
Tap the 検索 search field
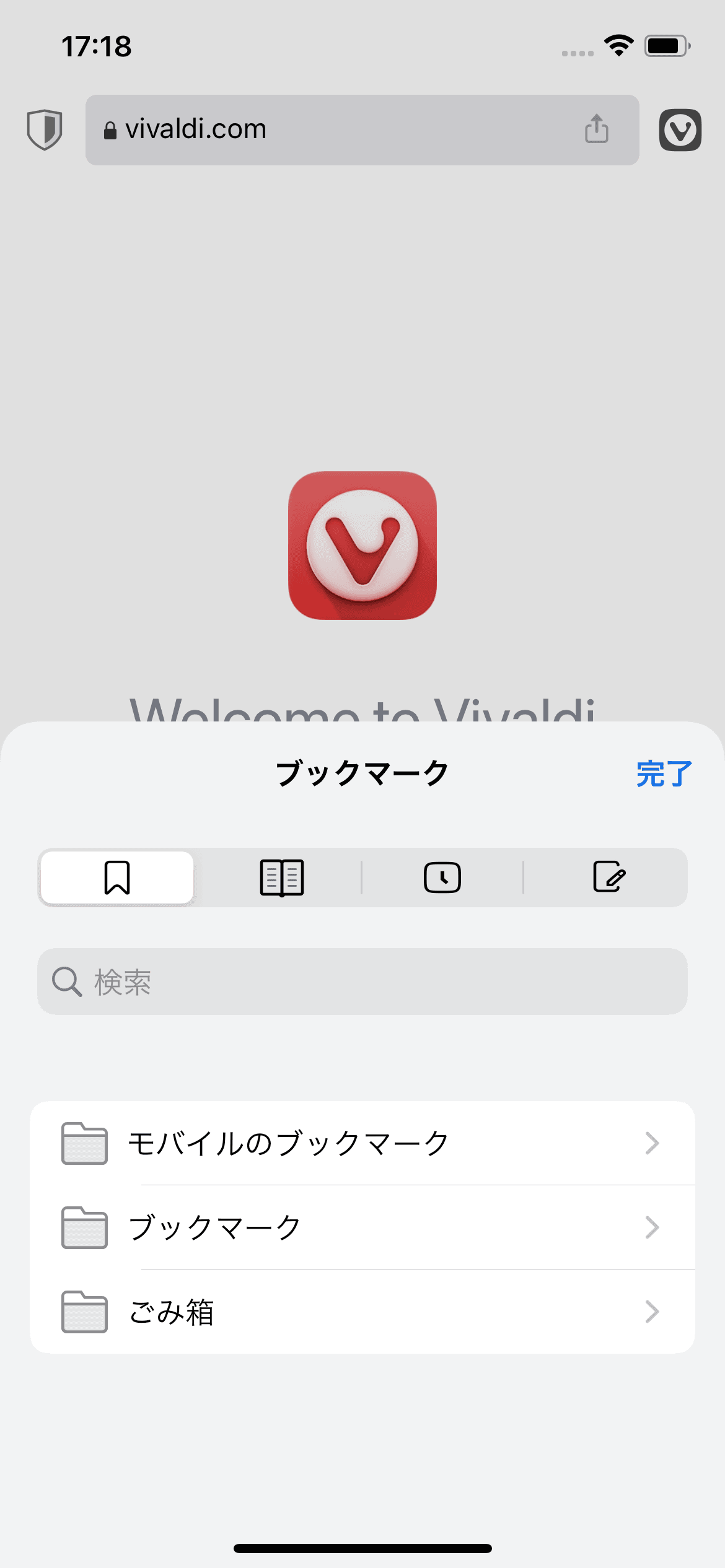point(362,982)
